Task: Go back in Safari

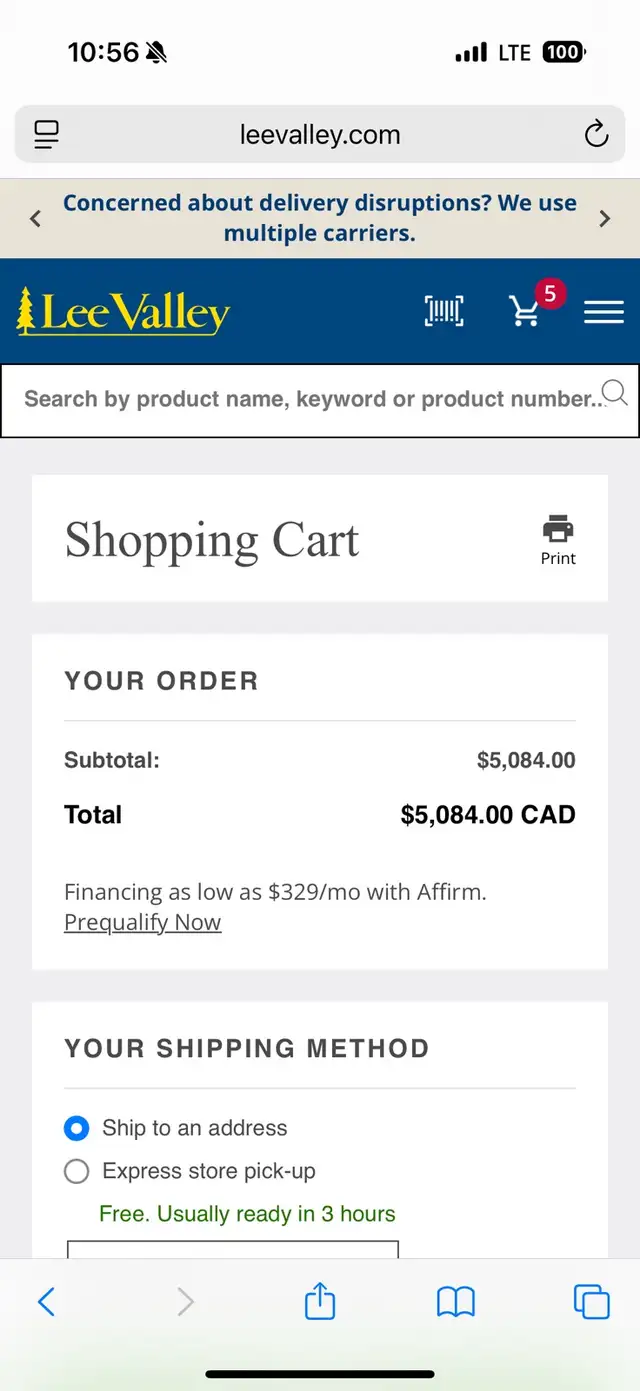Action: [x=46, y=1301]
